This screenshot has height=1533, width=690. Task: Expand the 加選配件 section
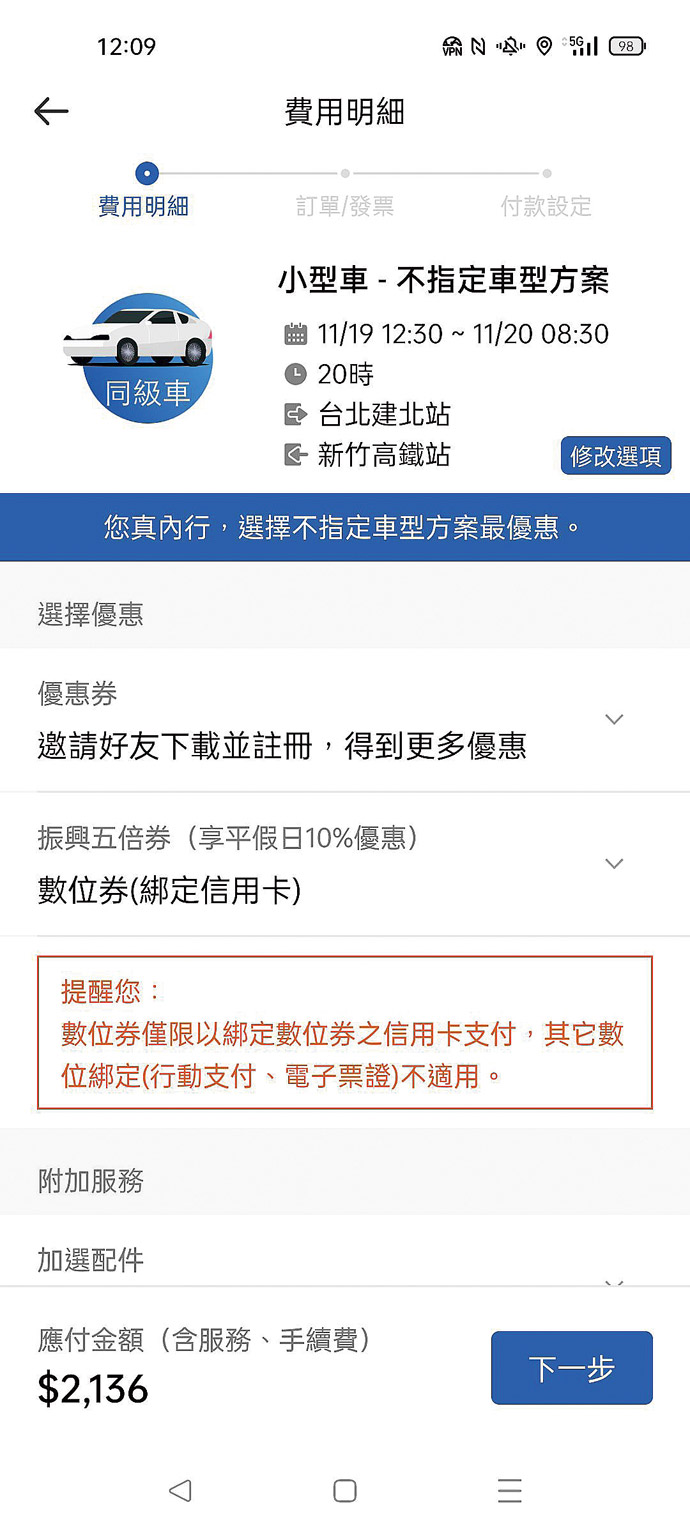point(613,1278)
